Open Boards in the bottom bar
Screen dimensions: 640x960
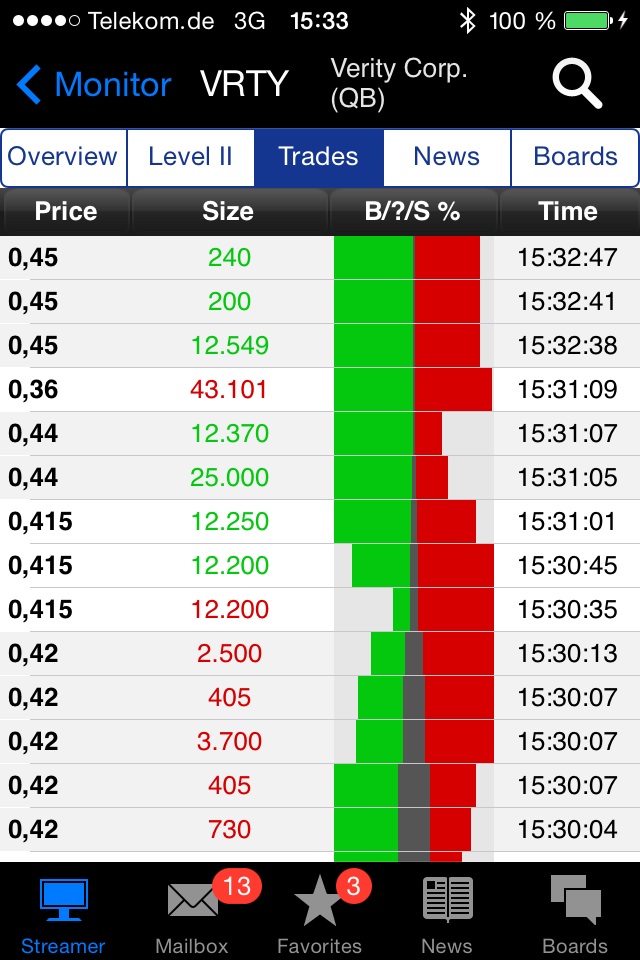click(575, 914)
